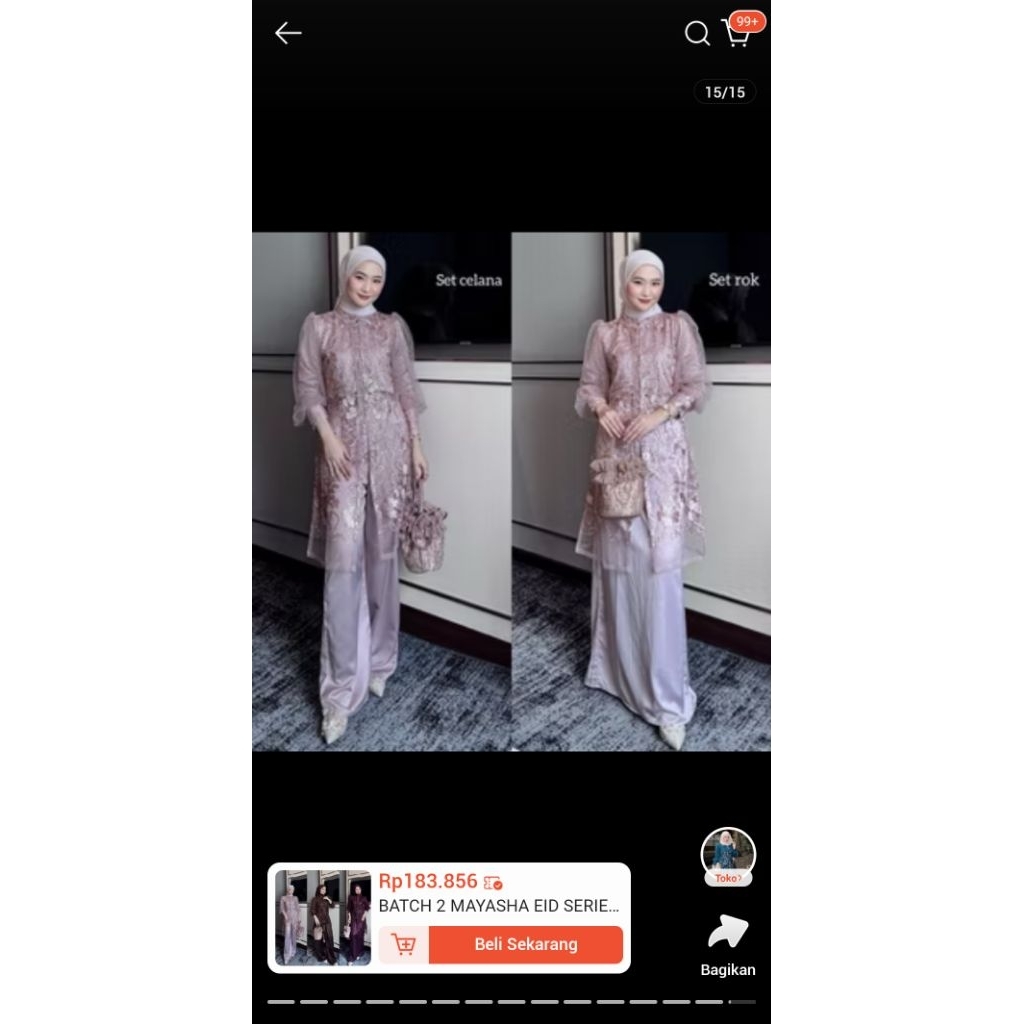Open the search icon

click(697, 33)
